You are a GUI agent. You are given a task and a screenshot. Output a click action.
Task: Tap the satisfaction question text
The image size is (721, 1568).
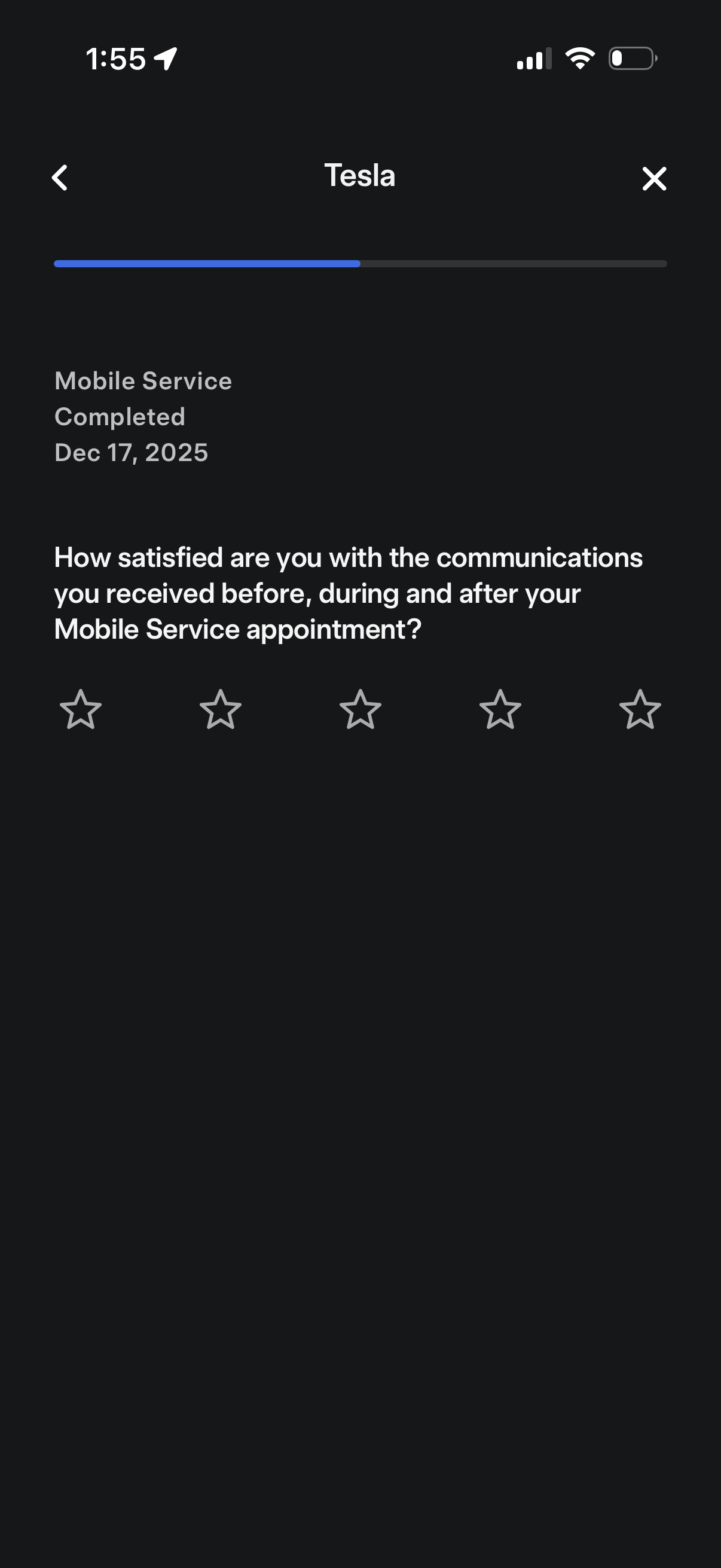(349, 593)
